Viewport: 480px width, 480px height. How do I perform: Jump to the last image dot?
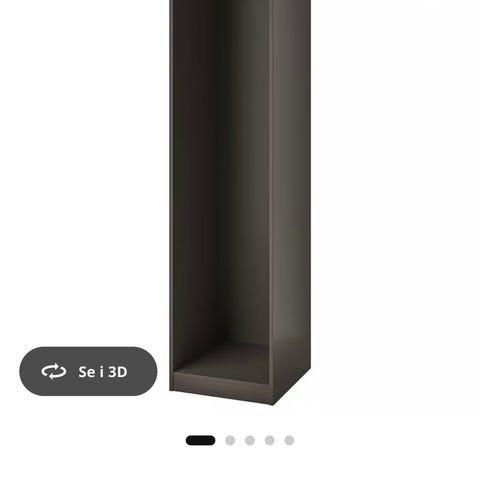289,440
